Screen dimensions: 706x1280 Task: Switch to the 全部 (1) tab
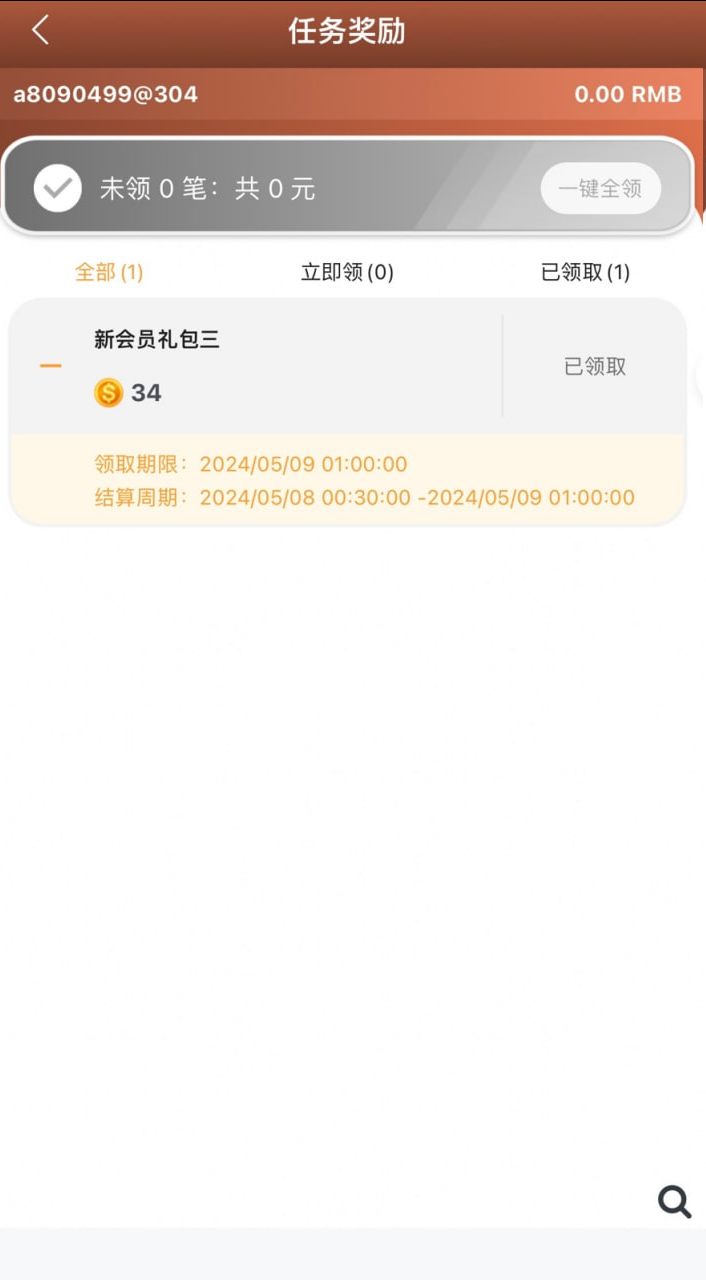coord(109,272)
